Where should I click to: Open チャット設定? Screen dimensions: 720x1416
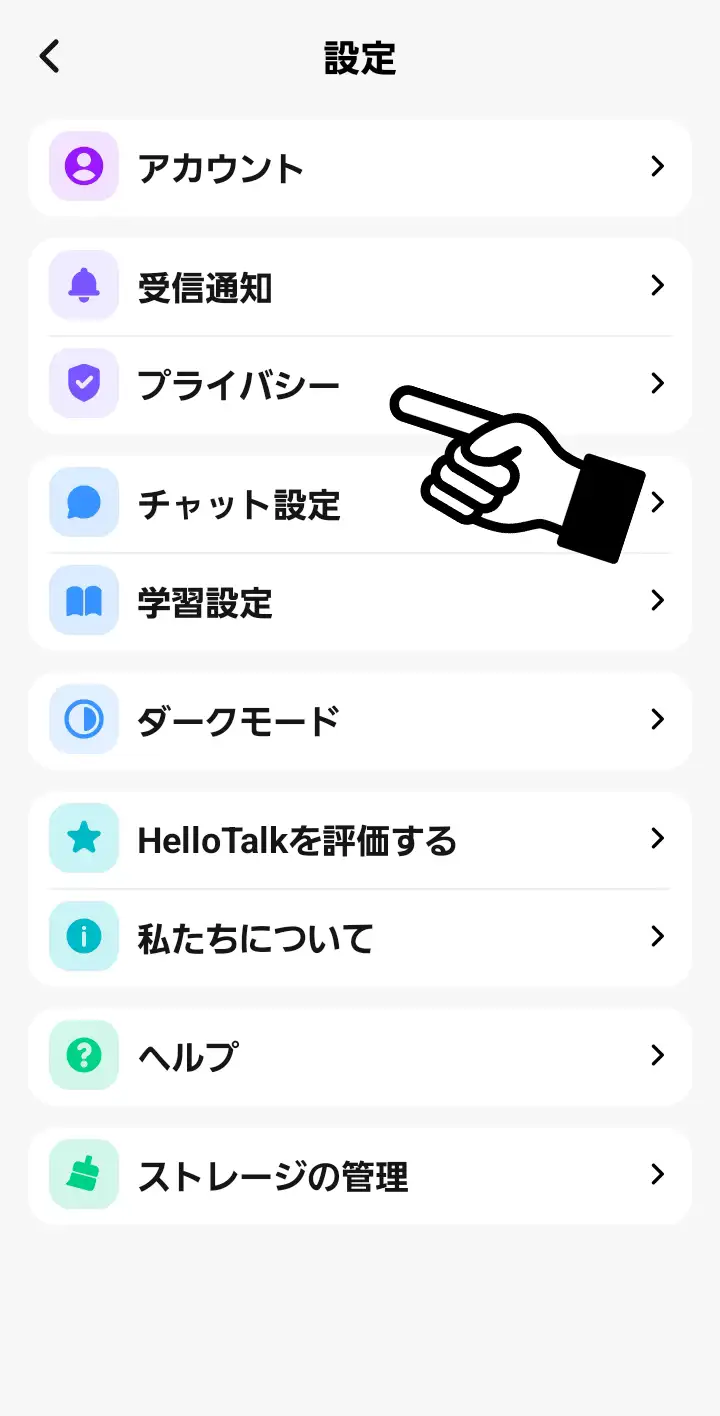(238, 504)
